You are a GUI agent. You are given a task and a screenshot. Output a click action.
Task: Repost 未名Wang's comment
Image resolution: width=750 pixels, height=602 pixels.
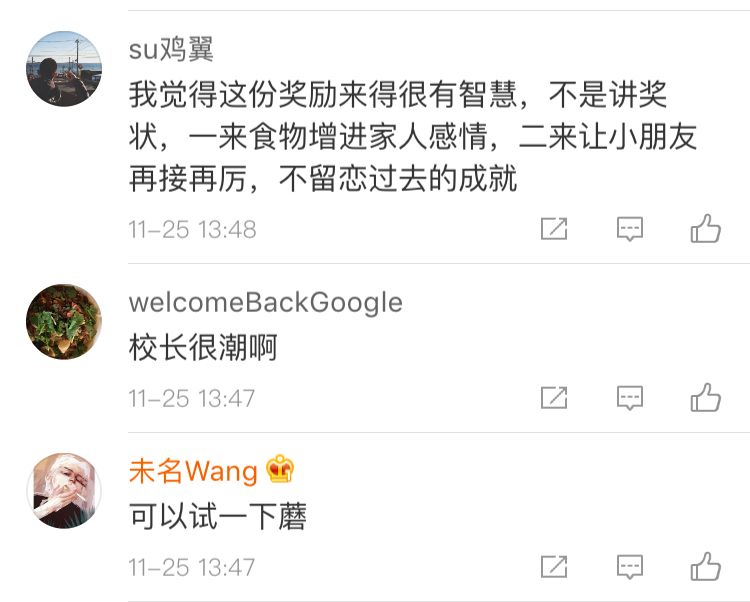[x=553, y=567]
